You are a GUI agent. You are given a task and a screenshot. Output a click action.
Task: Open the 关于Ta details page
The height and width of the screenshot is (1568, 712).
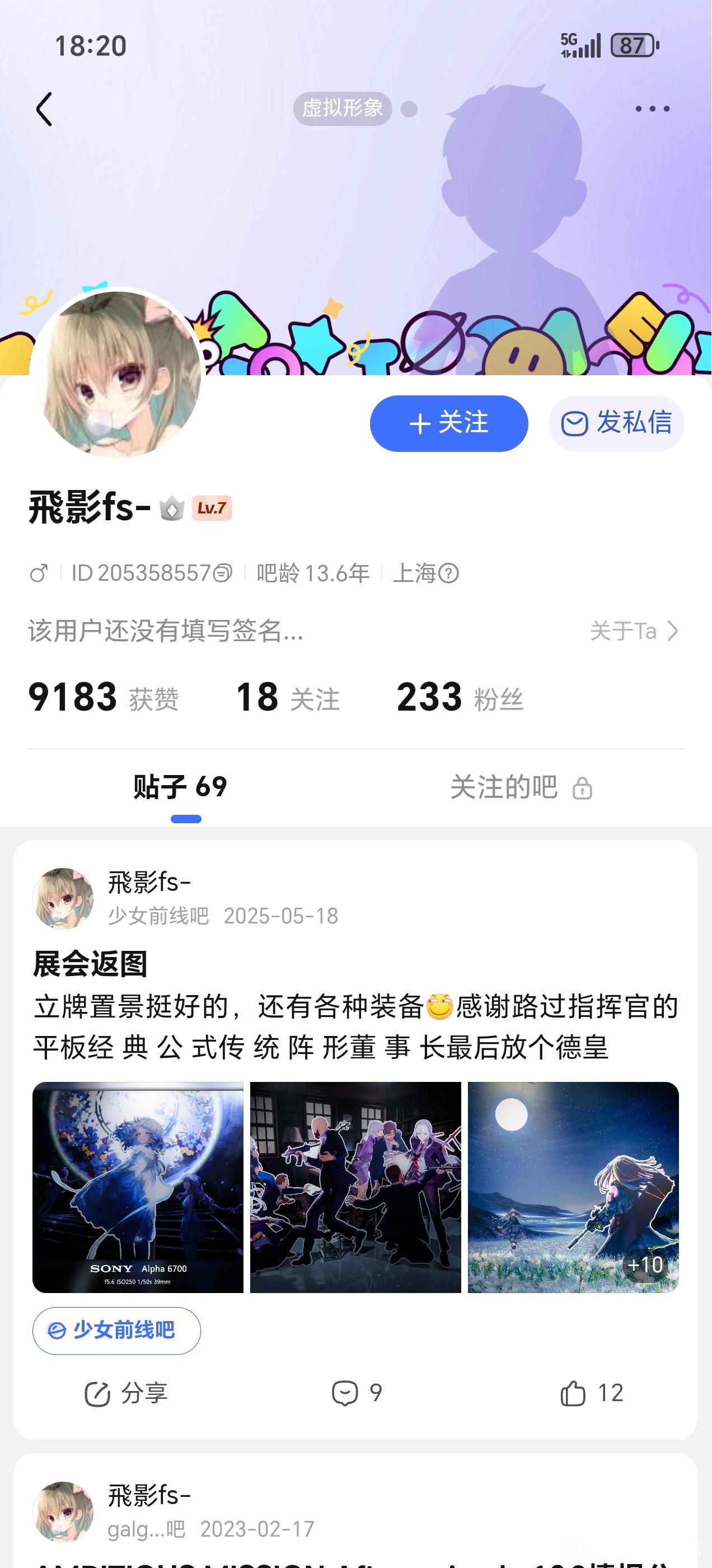click(634, 631)
